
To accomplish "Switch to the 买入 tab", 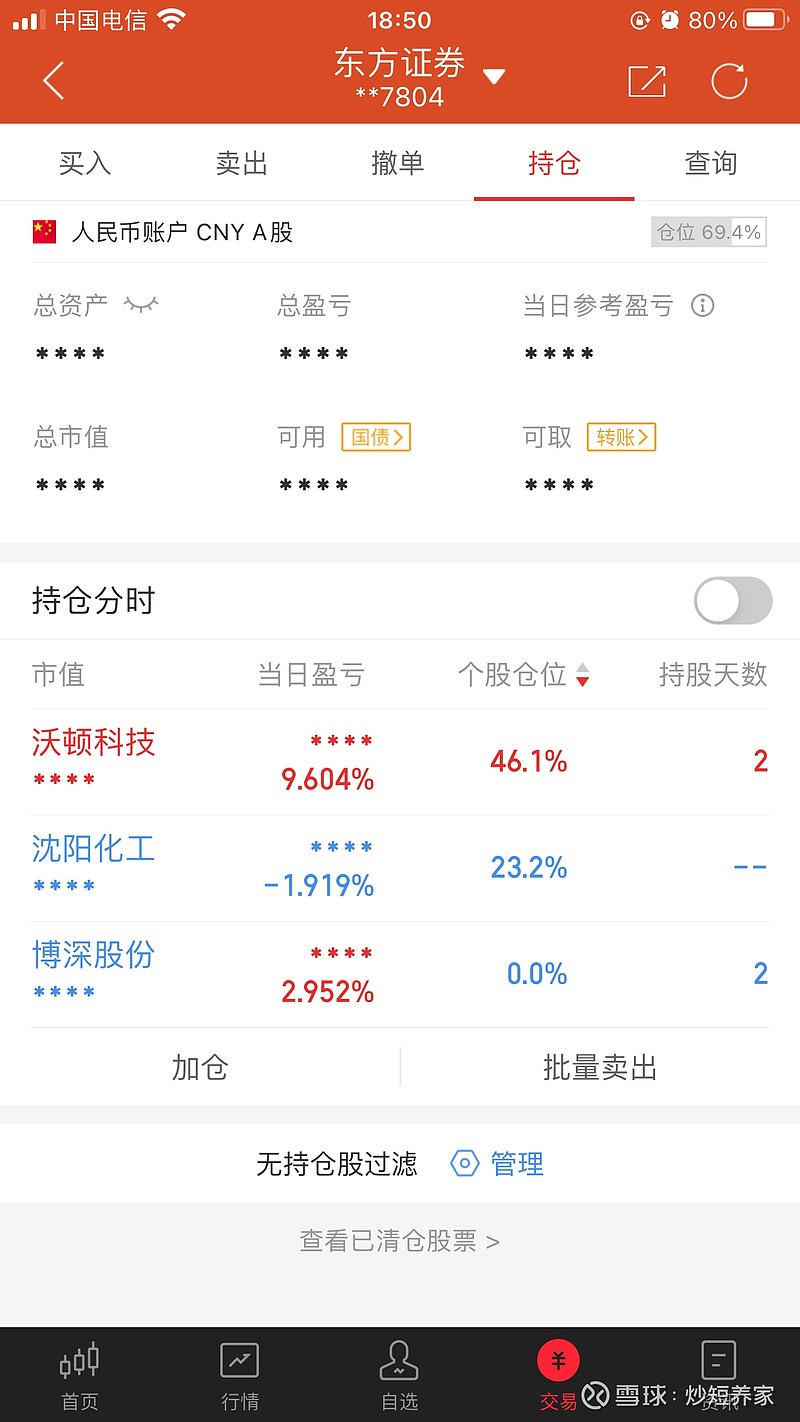I will click(x=85, y=163).
